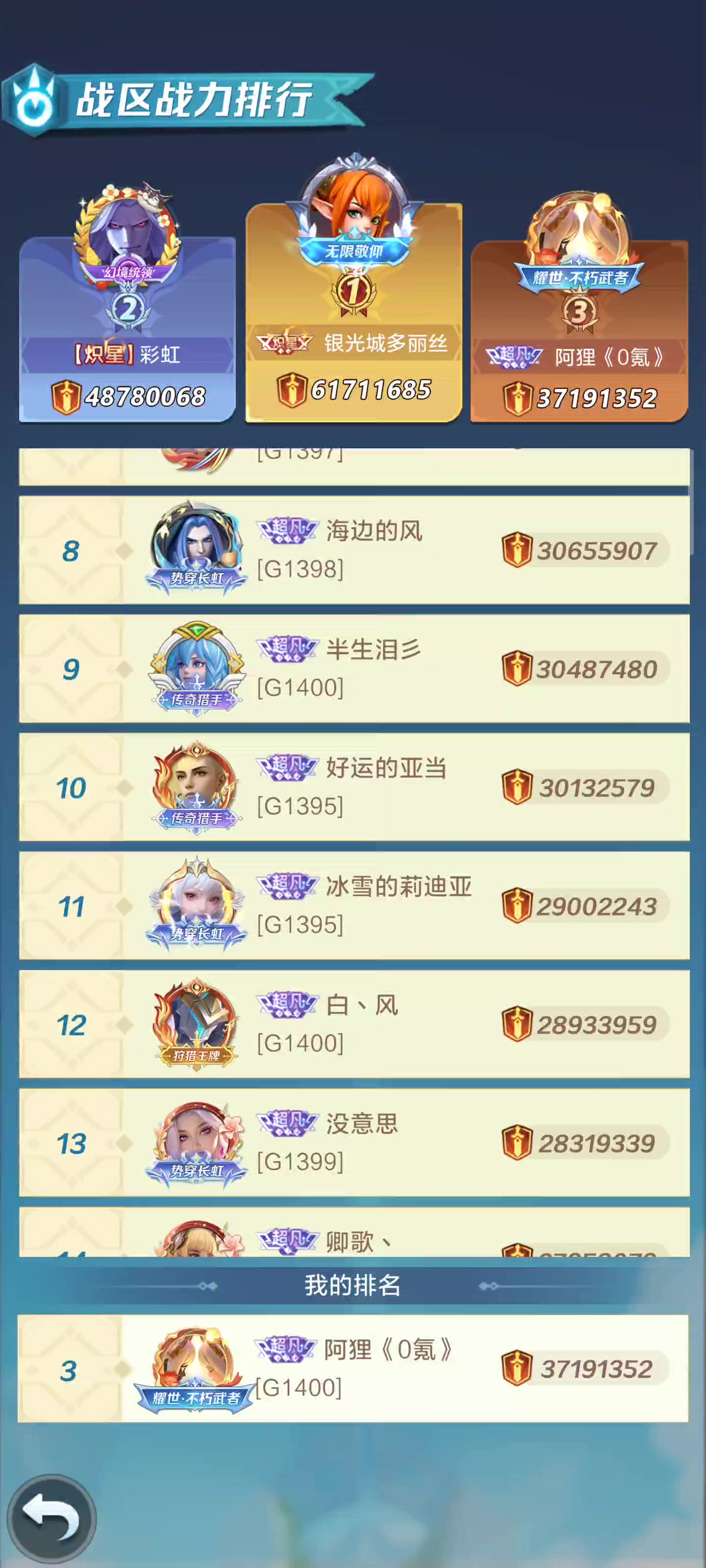Select rank 11 player 冰雪的莉迪亚
The image size is (706, 1568).
click(x=354, y=906)
